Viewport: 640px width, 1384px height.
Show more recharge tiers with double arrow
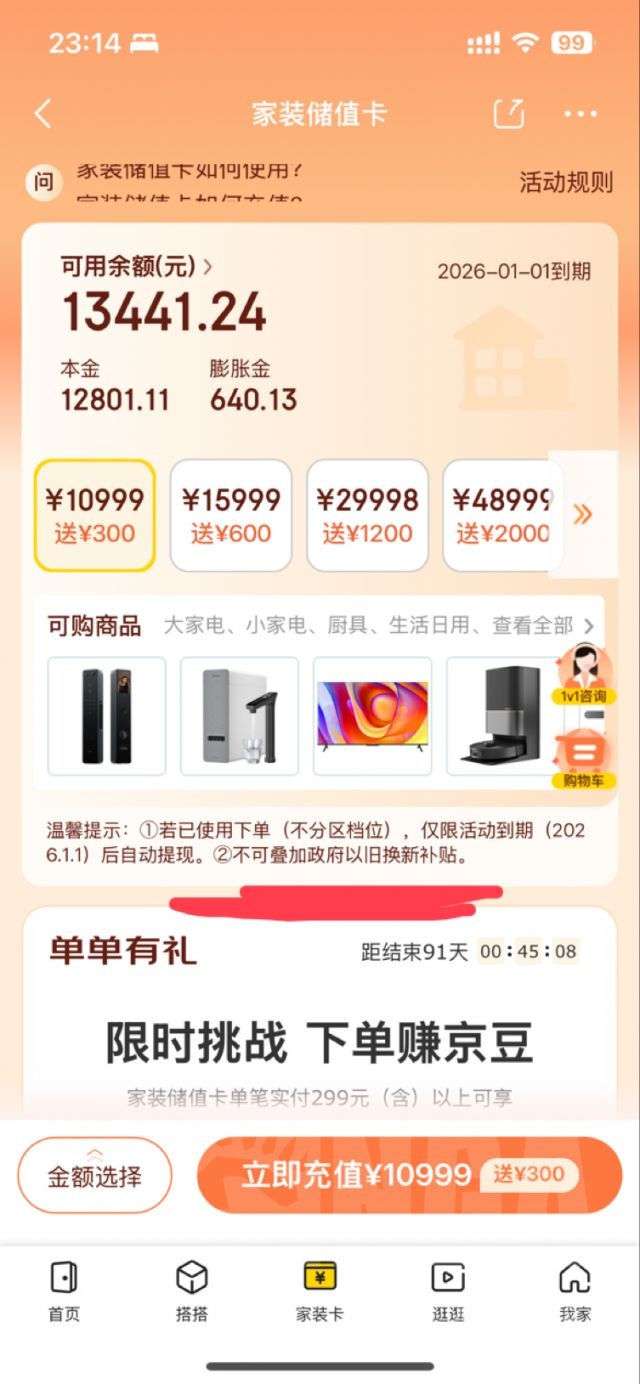click(583, 515)
